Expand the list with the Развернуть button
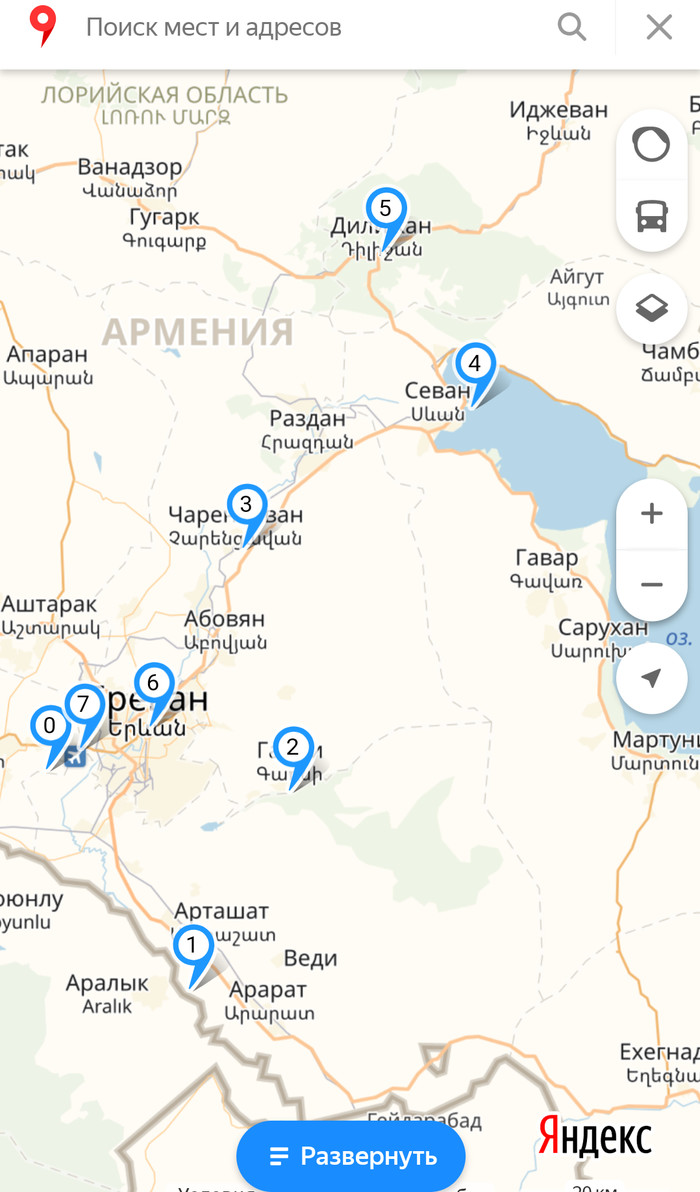 tap(351, 1156)
